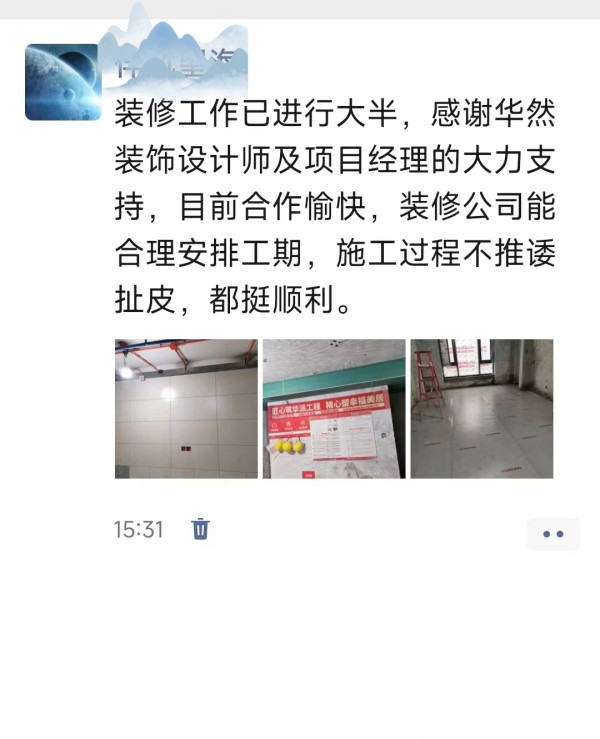This screenshot has width=600, height=739.
Task: Open the photo showing the red ladder
Action: pos(482,409)
